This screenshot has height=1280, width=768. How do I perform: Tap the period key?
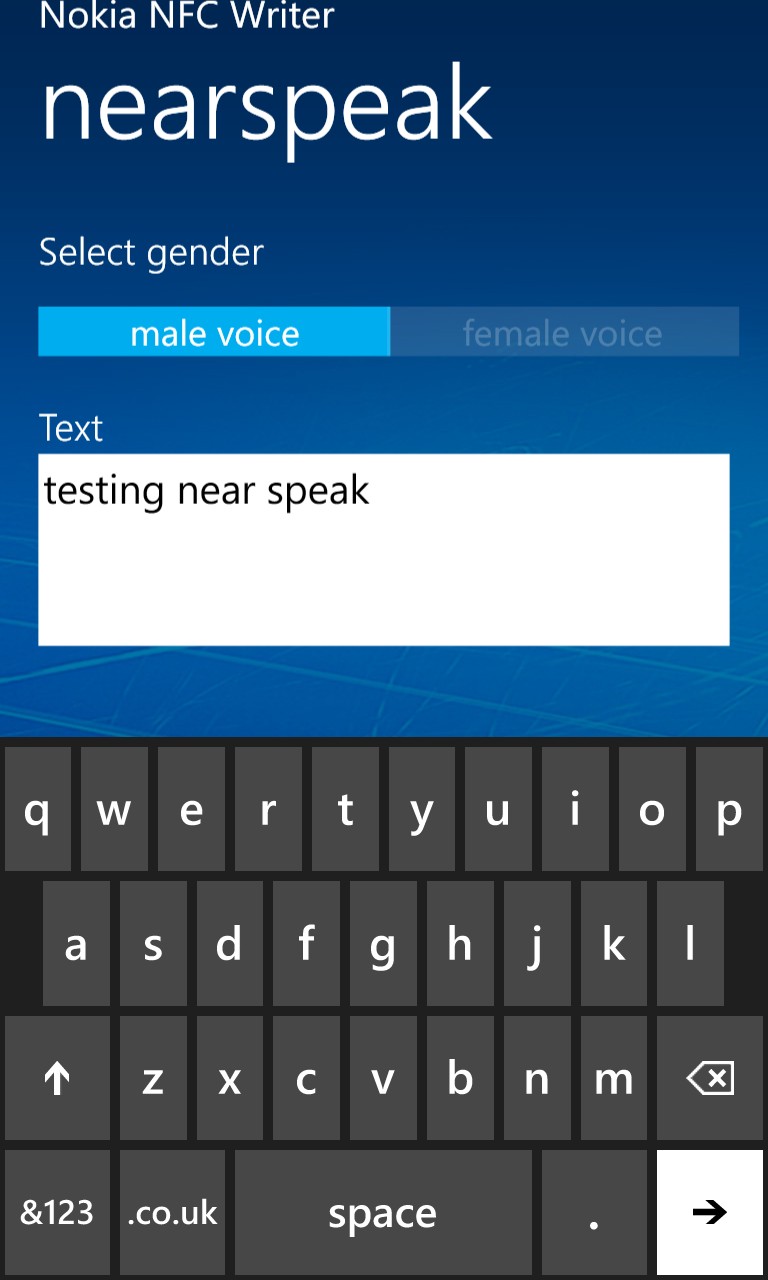[x=594, y=1212]
